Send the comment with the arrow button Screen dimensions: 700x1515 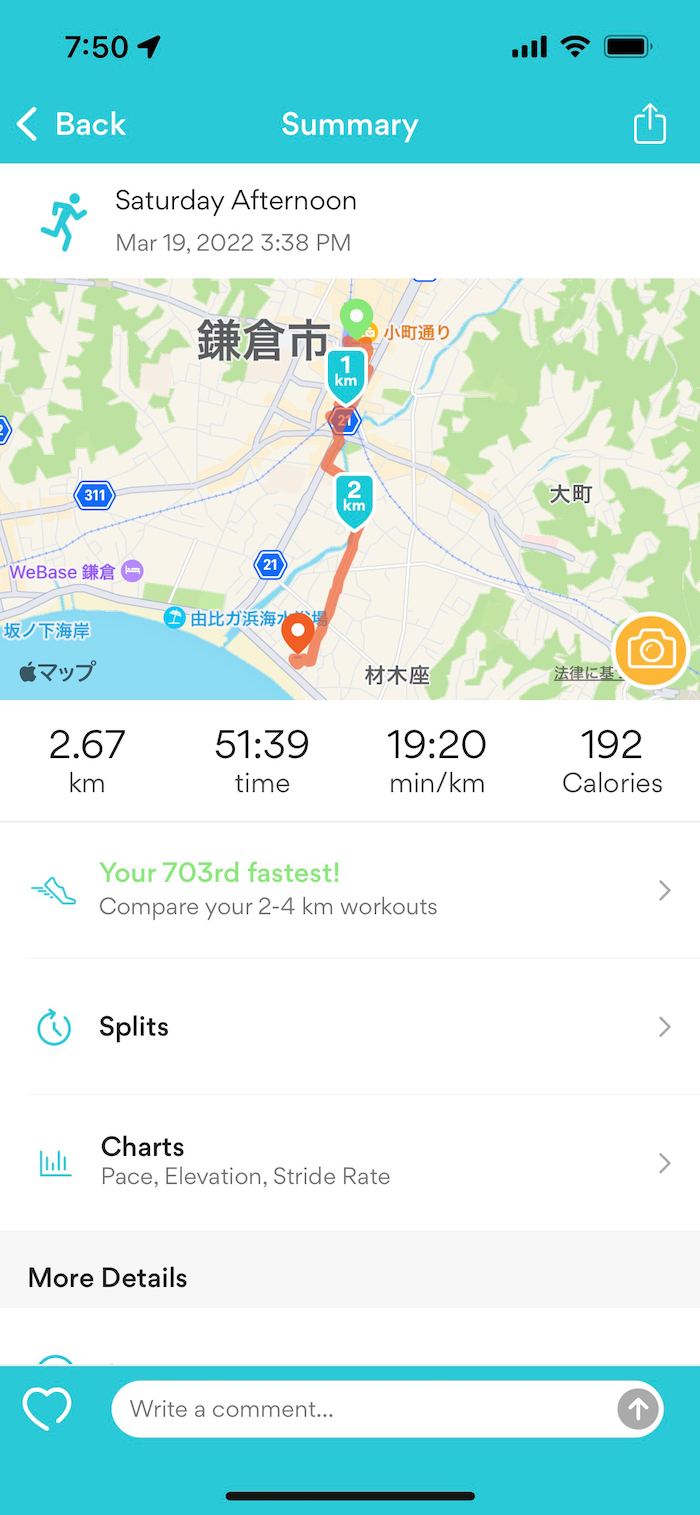click(638, 1409)
